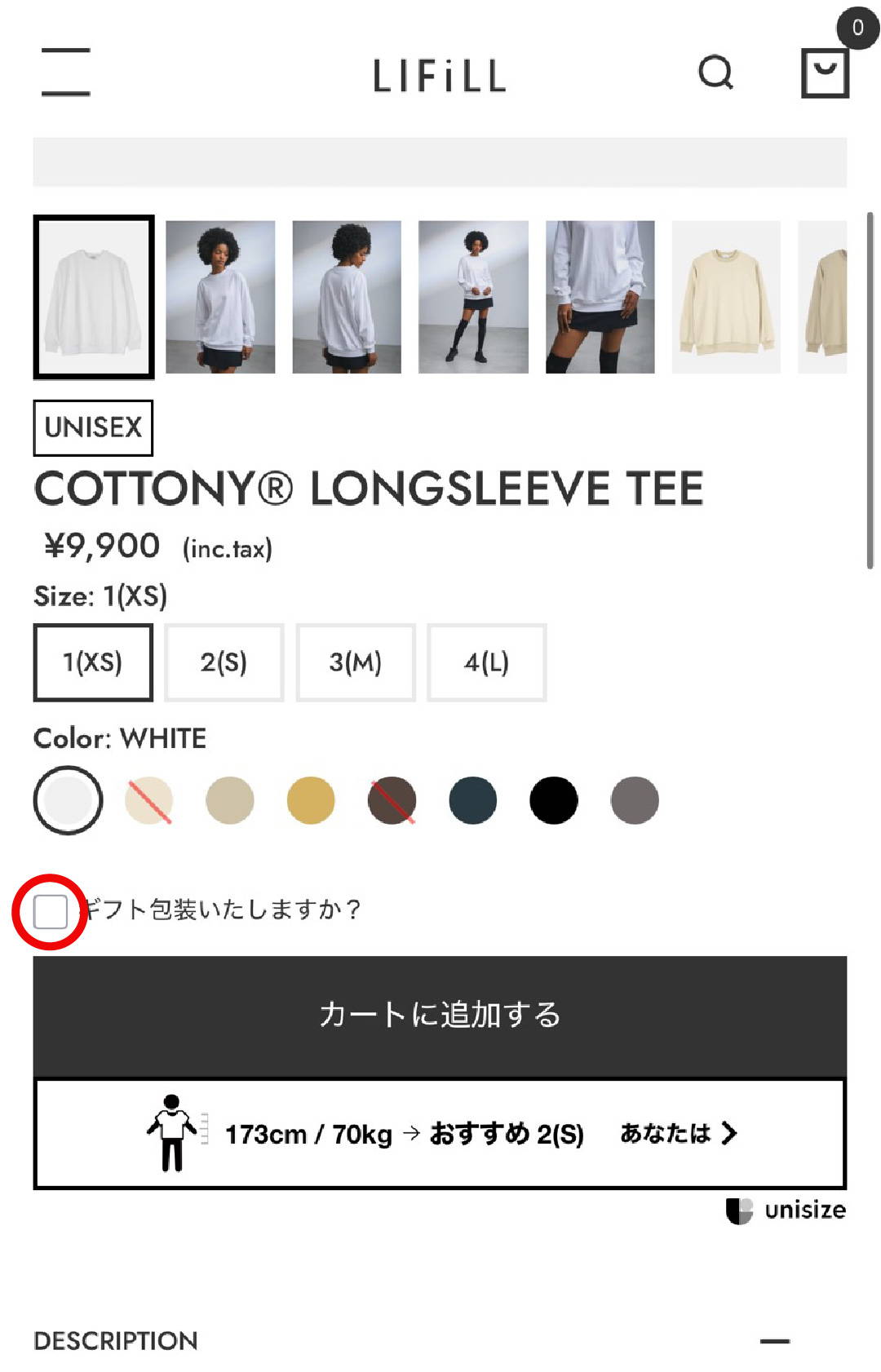This screenshot has height=1372, width=881.
Task: Tap カートに追加する to add to cart
Action: [x=440, y=1016]
